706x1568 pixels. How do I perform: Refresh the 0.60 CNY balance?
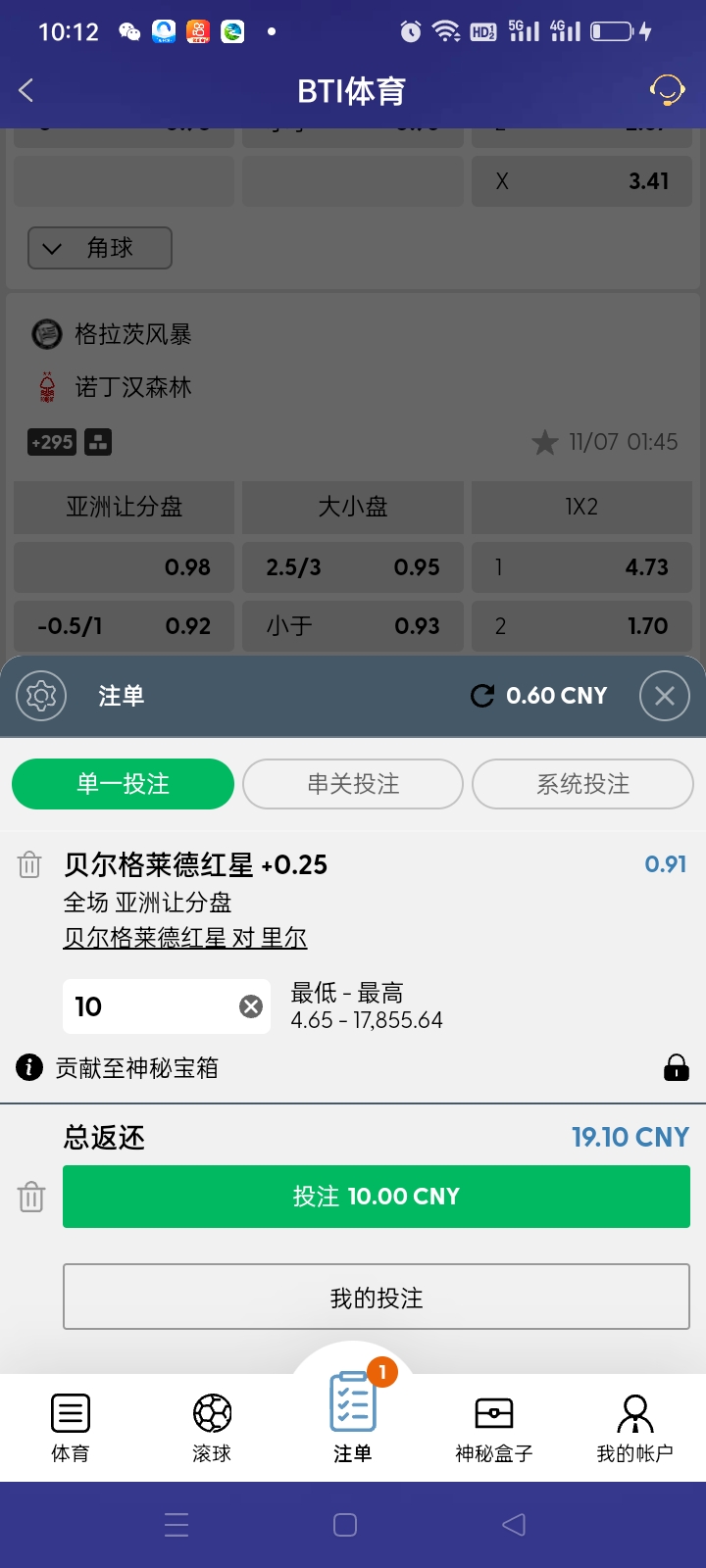482,696
